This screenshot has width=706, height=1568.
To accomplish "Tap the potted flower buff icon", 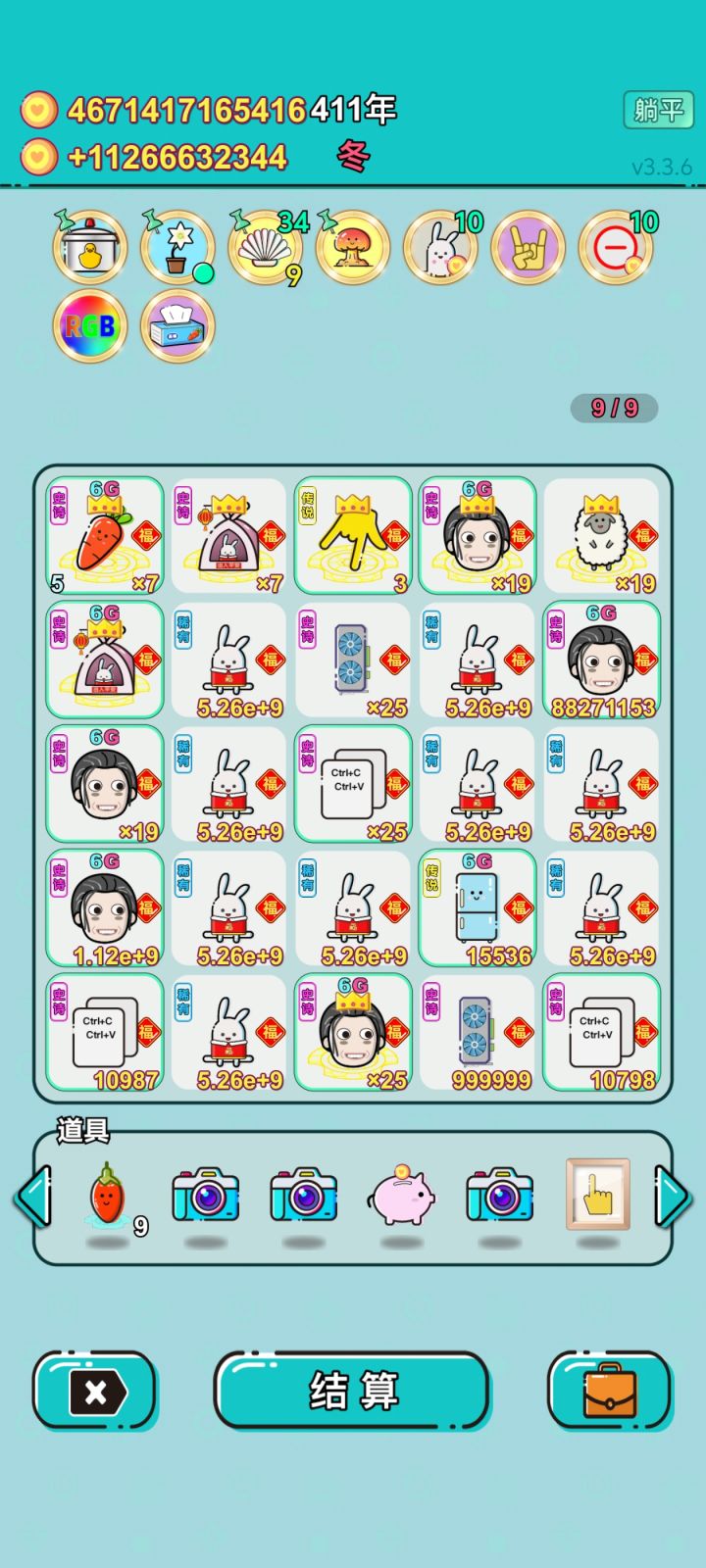I will (x=177, y=248).
